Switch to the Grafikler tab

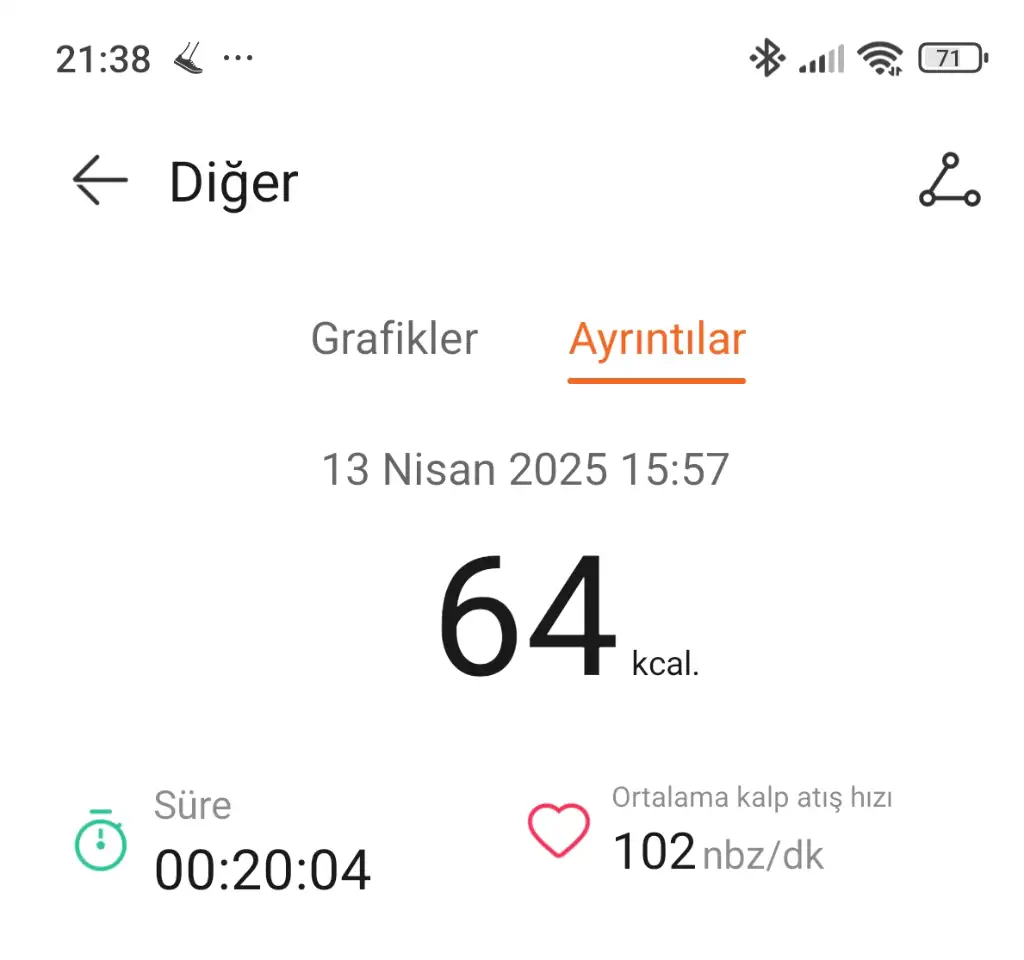[394, 340]
